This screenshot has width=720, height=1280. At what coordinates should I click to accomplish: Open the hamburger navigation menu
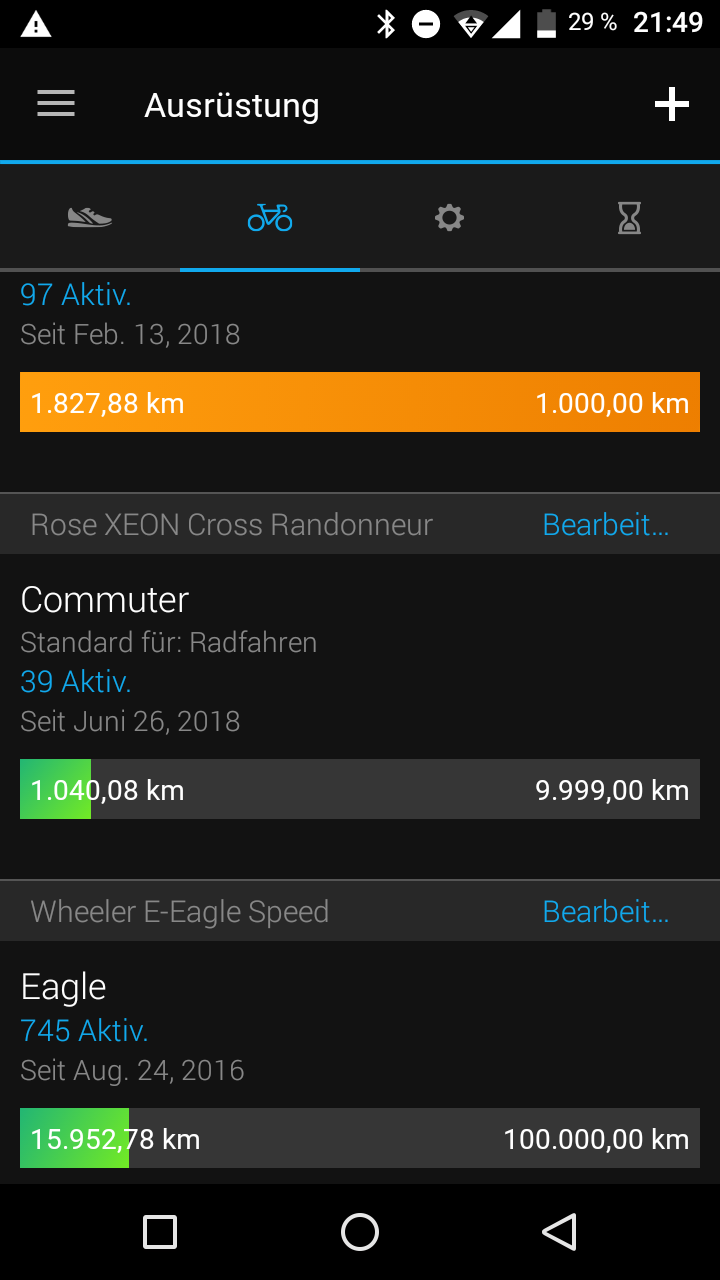click(x=56, y=104)
